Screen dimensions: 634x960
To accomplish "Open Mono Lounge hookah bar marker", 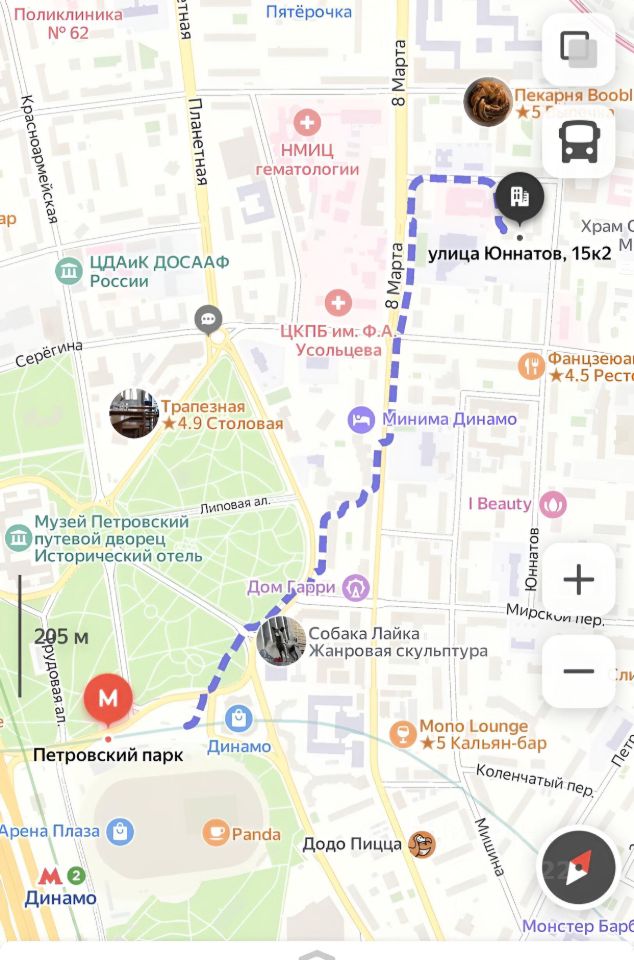I will (x=403, y=734).
